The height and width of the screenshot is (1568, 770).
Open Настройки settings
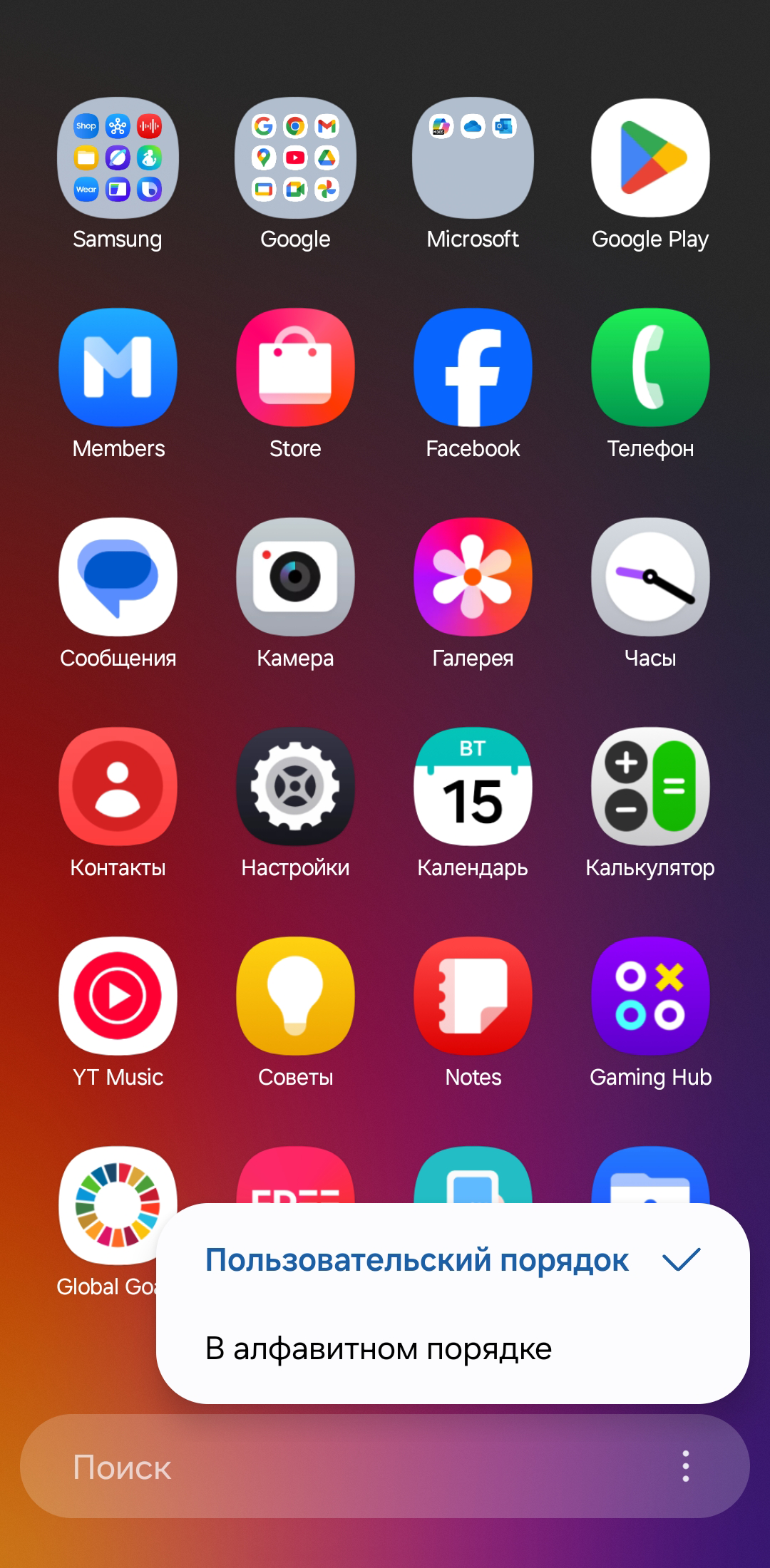pyautogui.click(x=295, y=786)
